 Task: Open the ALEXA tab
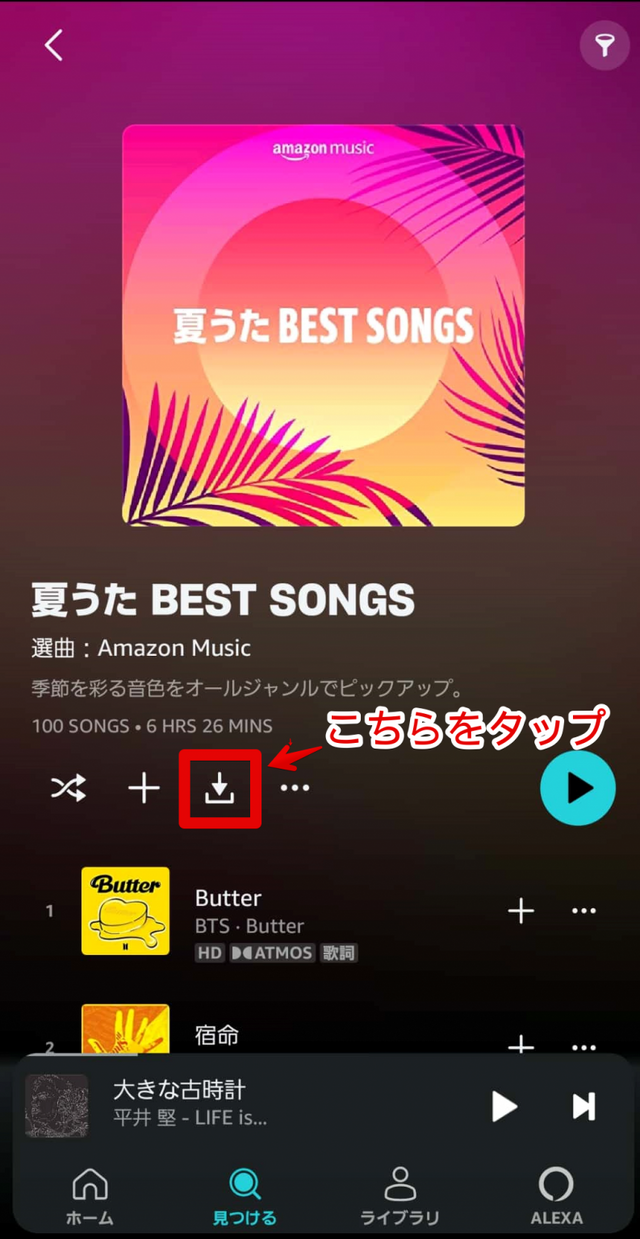coord(556,1196)
